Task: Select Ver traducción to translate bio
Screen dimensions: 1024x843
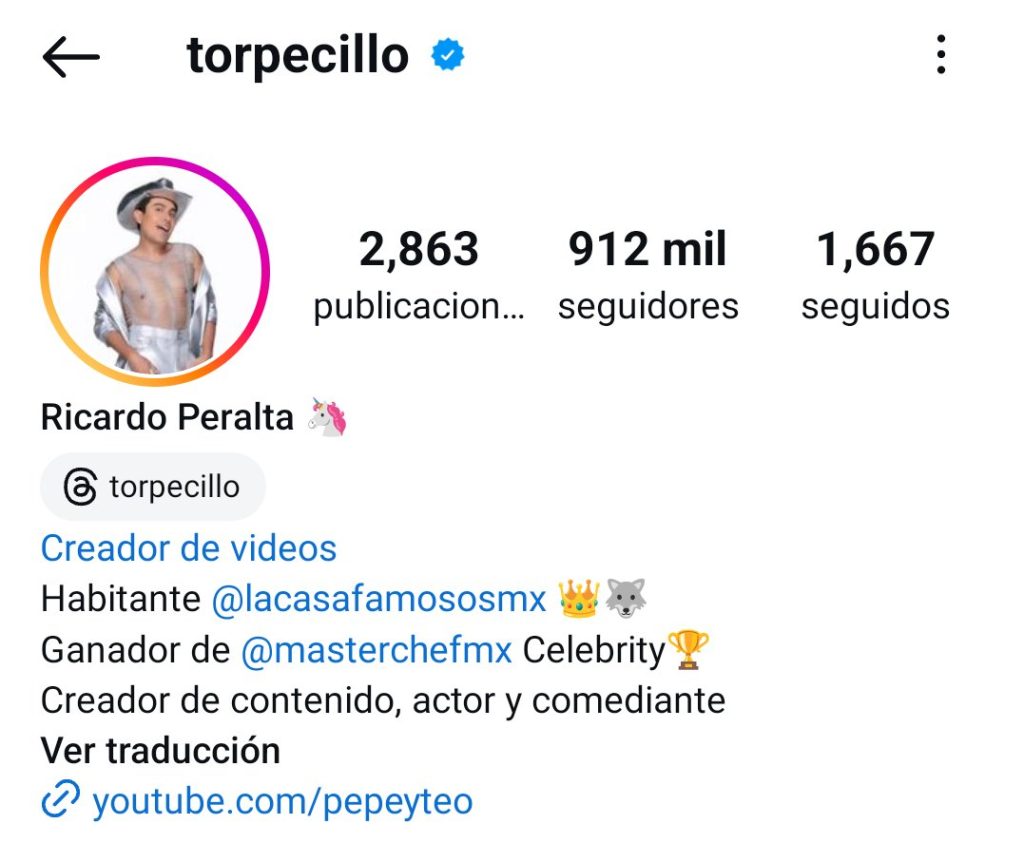Action: click(160, 750)
